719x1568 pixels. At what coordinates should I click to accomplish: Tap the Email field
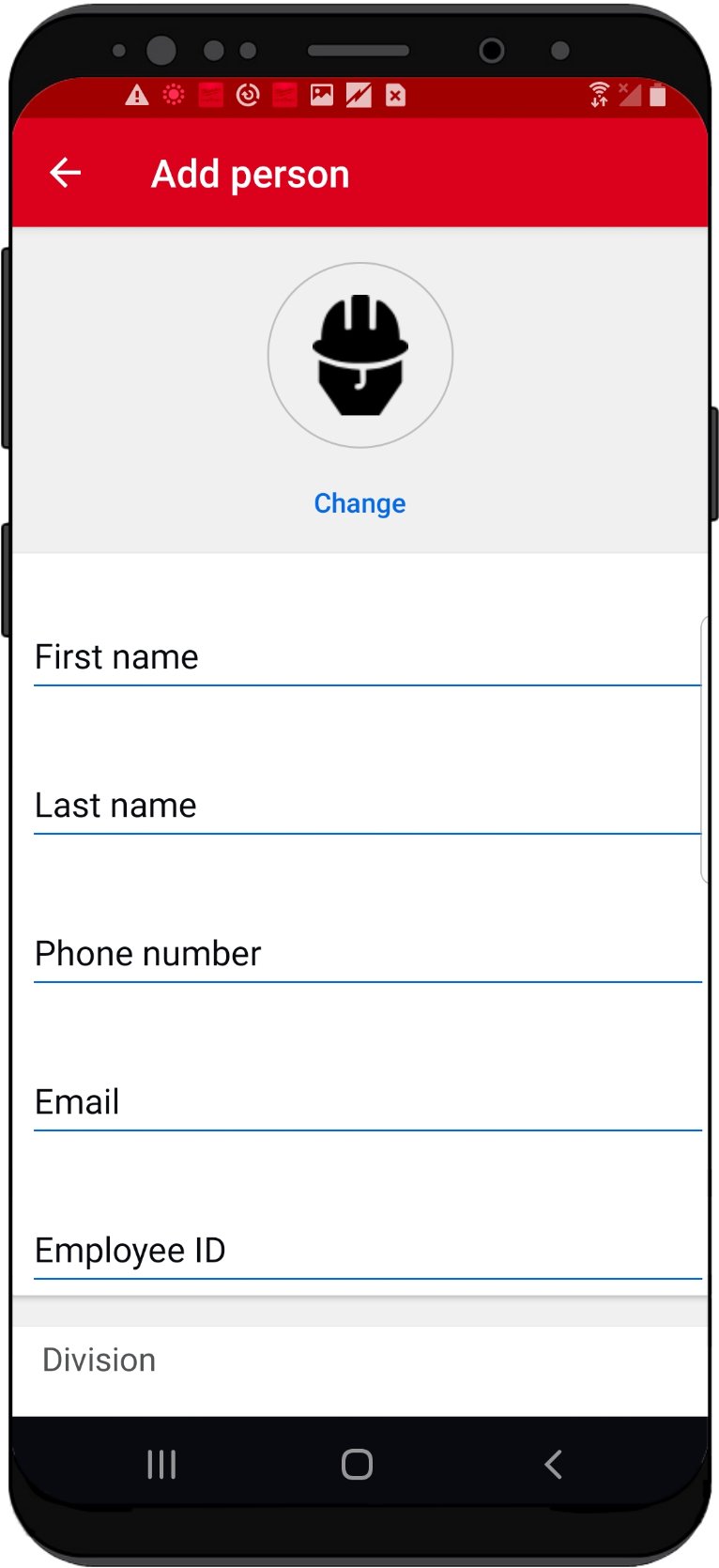tap(366, 1102)
